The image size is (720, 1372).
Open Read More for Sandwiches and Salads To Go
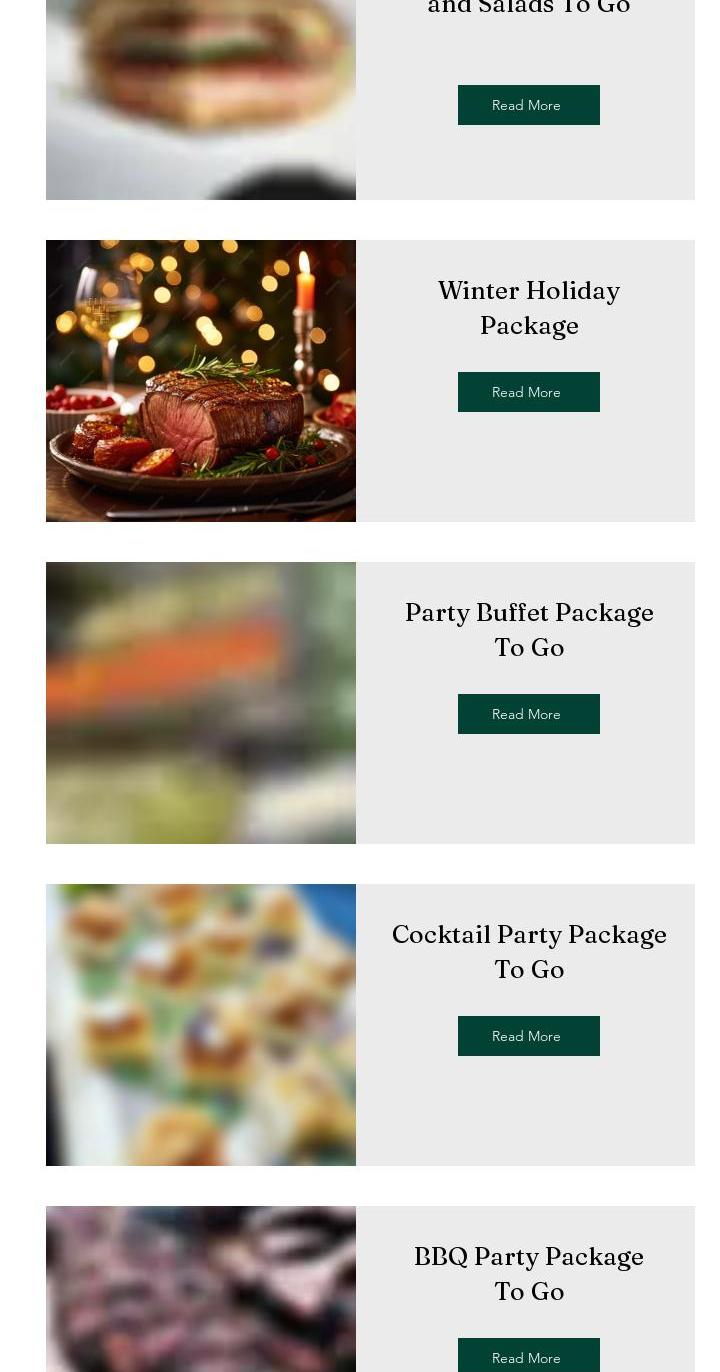pyautogui.click(x=528, y=105)
